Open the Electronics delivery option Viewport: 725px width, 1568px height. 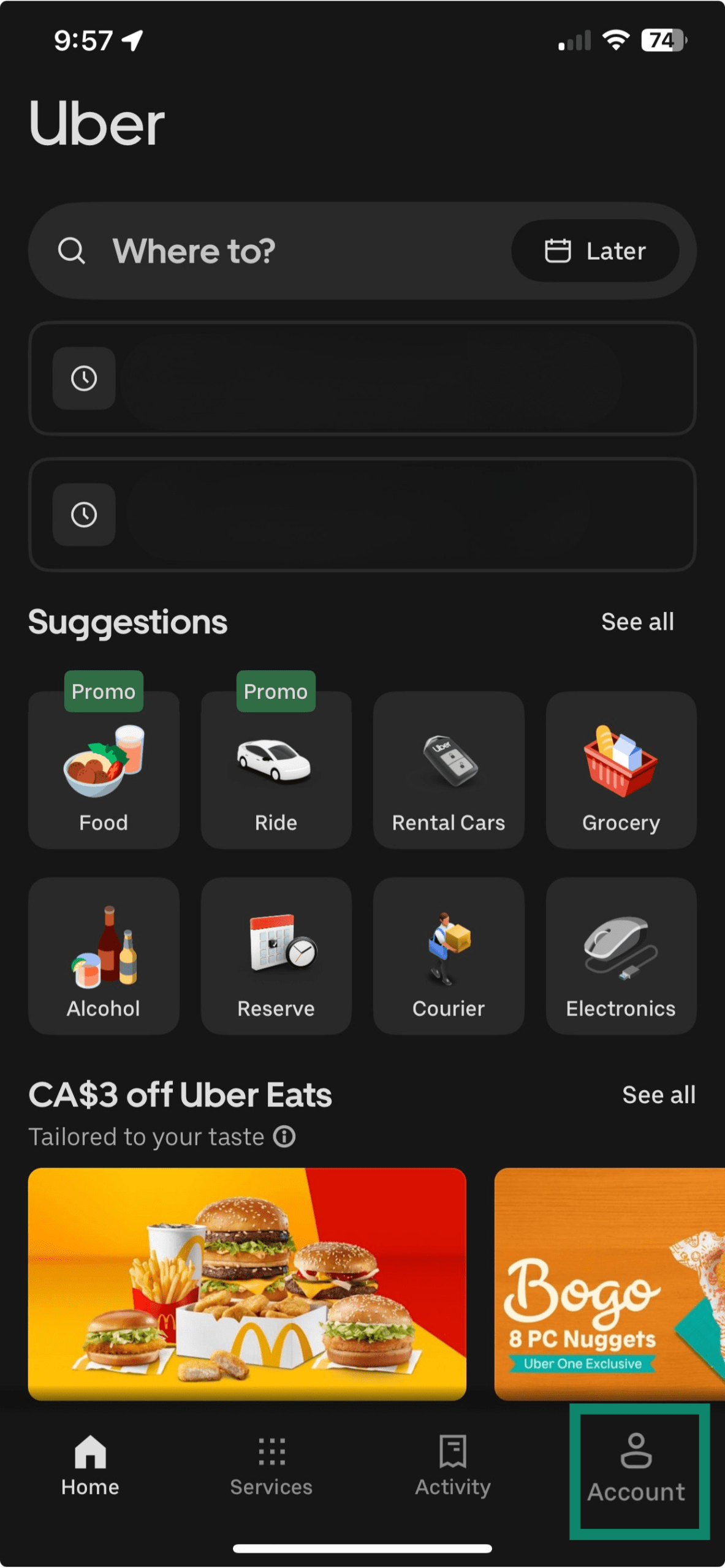(621, 956)
